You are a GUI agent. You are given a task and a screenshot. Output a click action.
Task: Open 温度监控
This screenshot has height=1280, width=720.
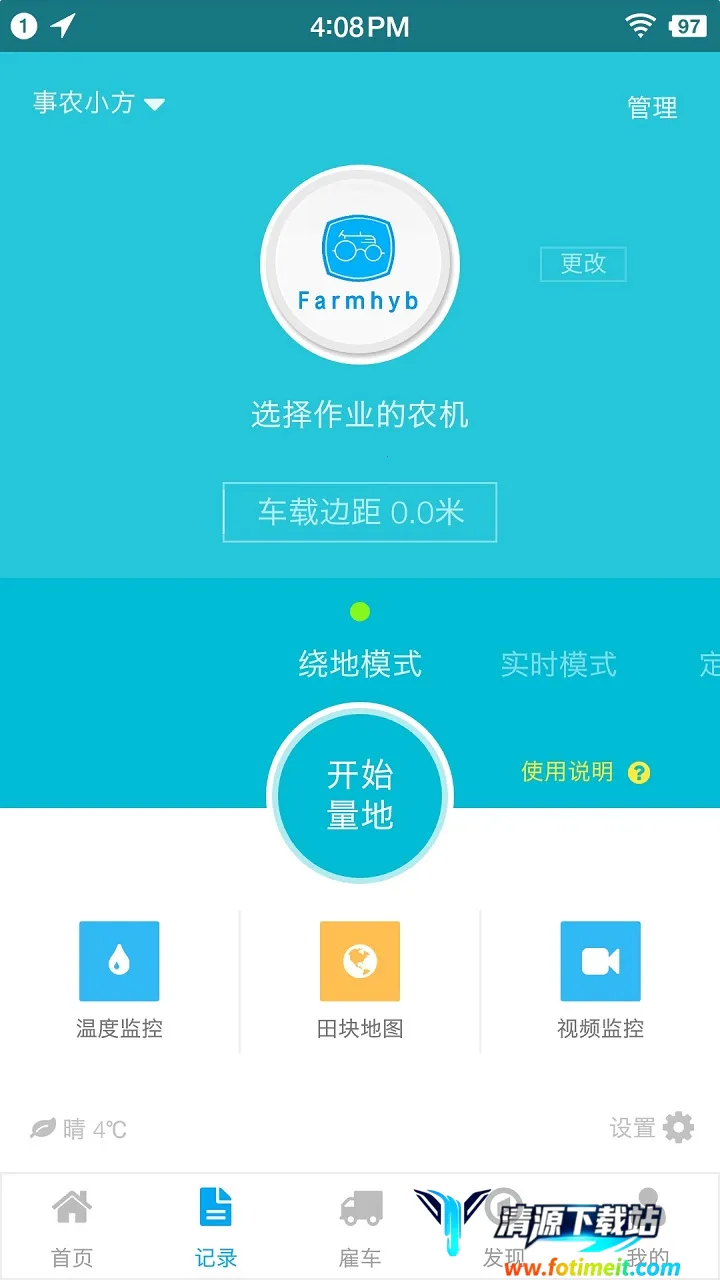click(x=119, y=978)
